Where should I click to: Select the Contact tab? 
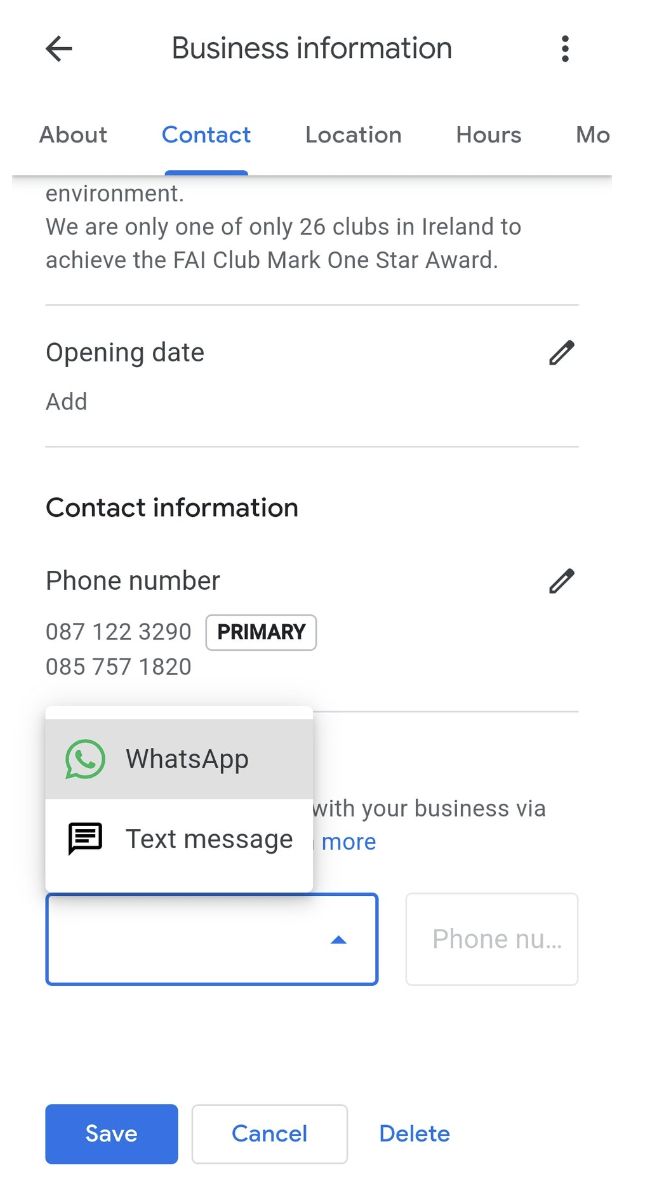pos(206,135)
